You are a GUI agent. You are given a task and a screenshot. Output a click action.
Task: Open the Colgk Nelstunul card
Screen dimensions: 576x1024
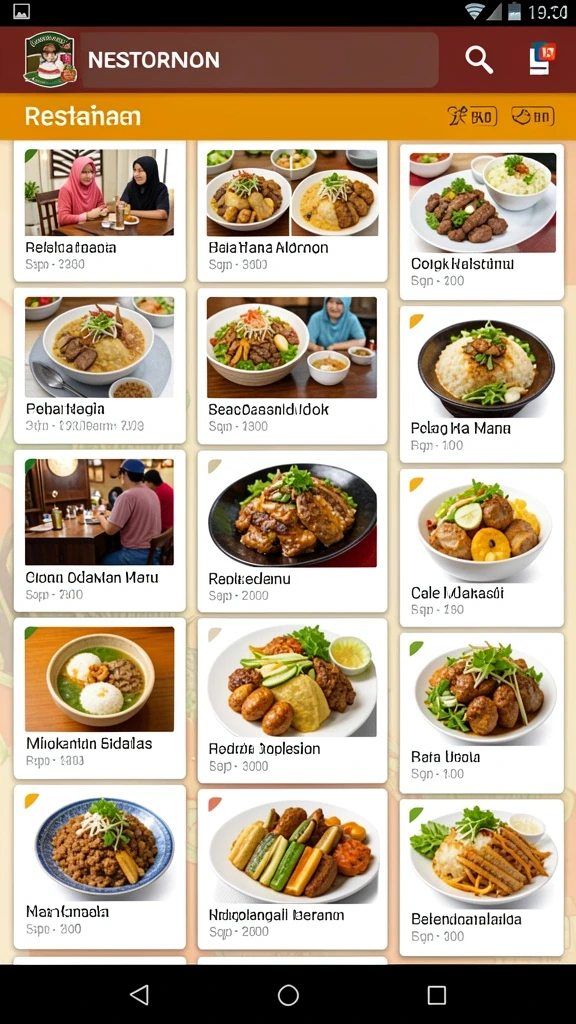(482, 221)
